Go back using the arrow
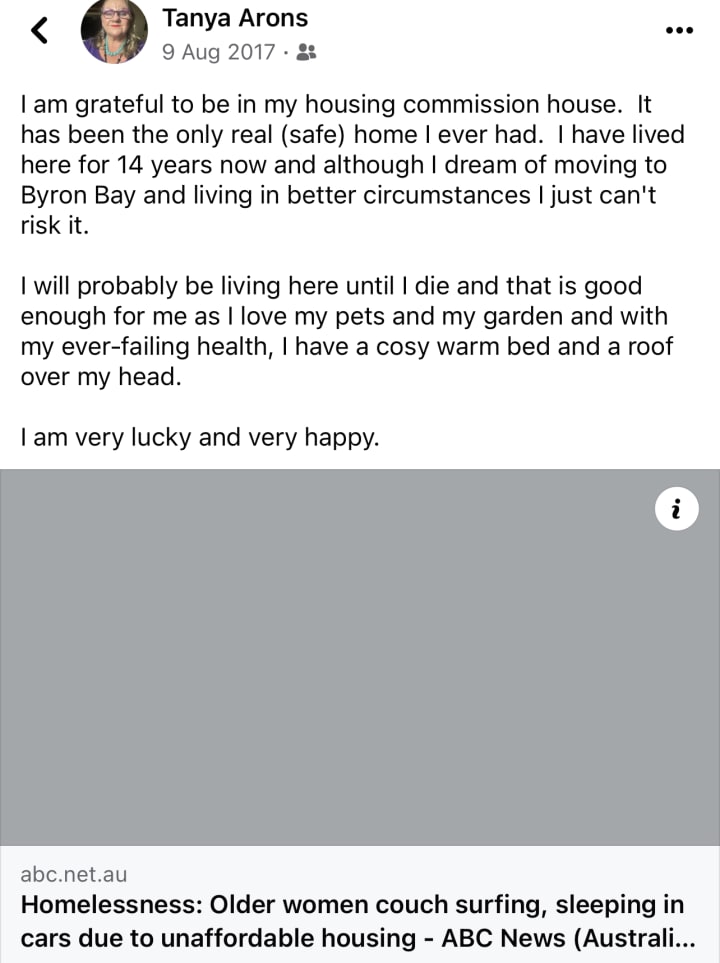 pyautogui.click(x=39, y=31)
